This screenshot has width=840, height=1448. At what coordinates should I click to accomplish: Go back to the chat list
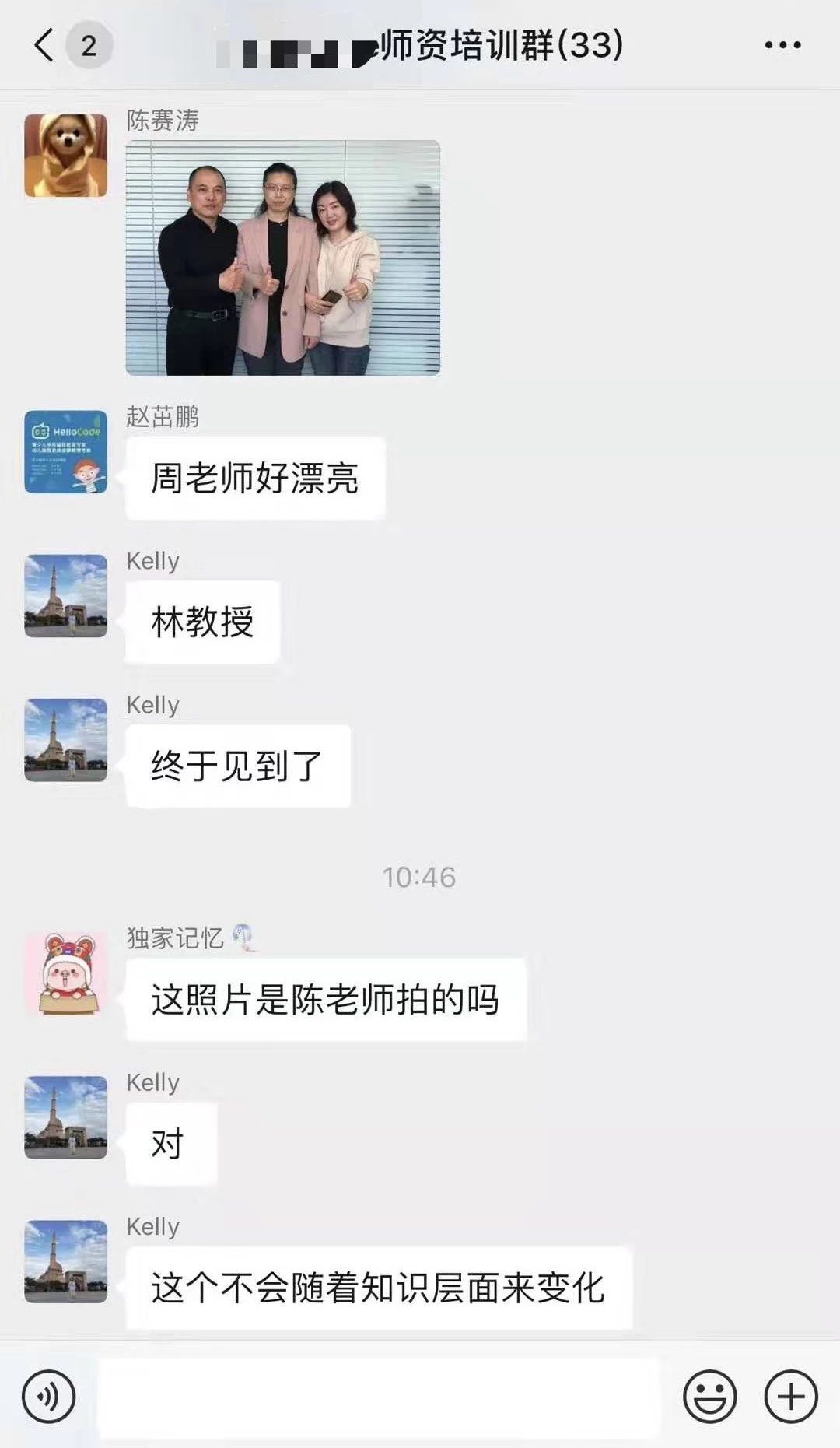[45, 45]
